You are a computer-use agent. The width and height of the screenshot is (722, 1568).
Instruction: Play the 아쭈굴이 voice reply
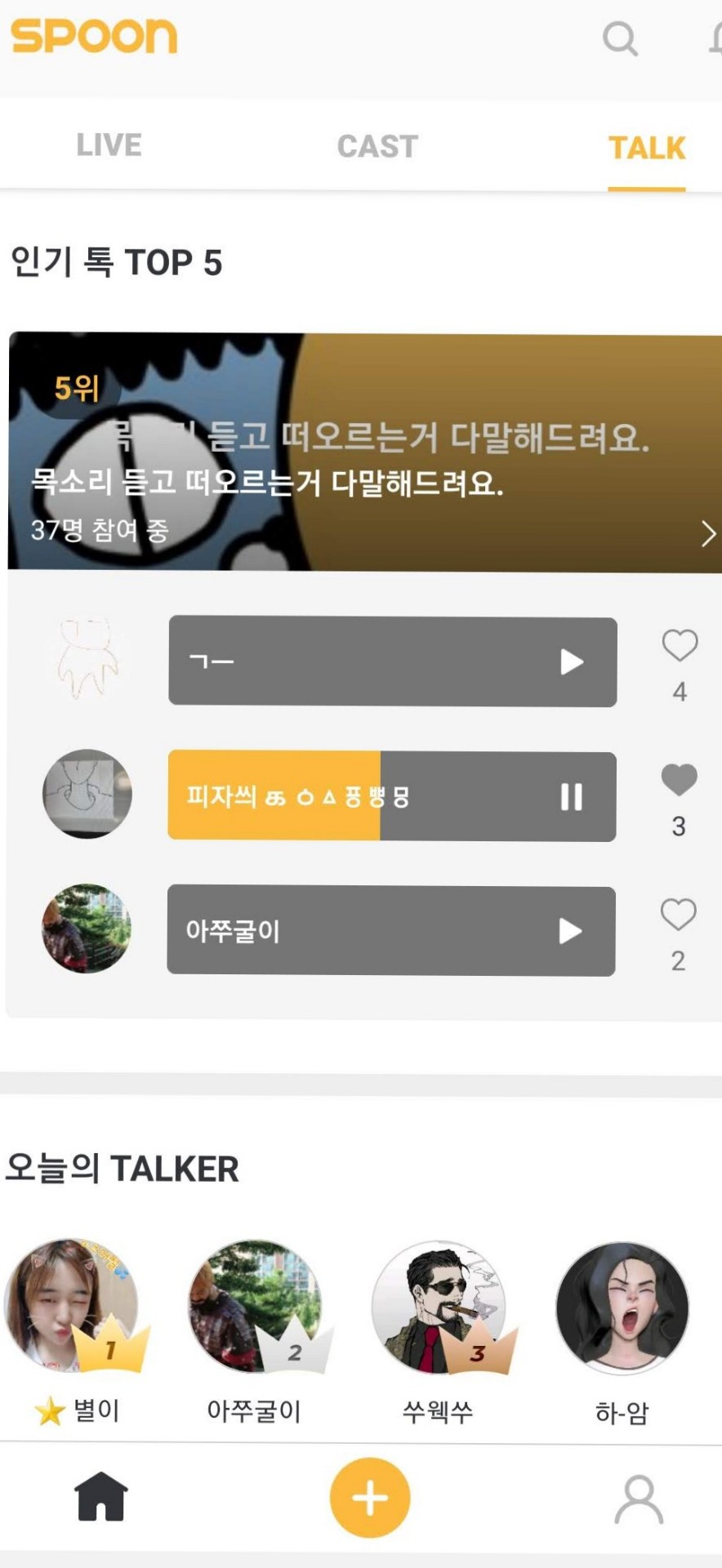570,931
